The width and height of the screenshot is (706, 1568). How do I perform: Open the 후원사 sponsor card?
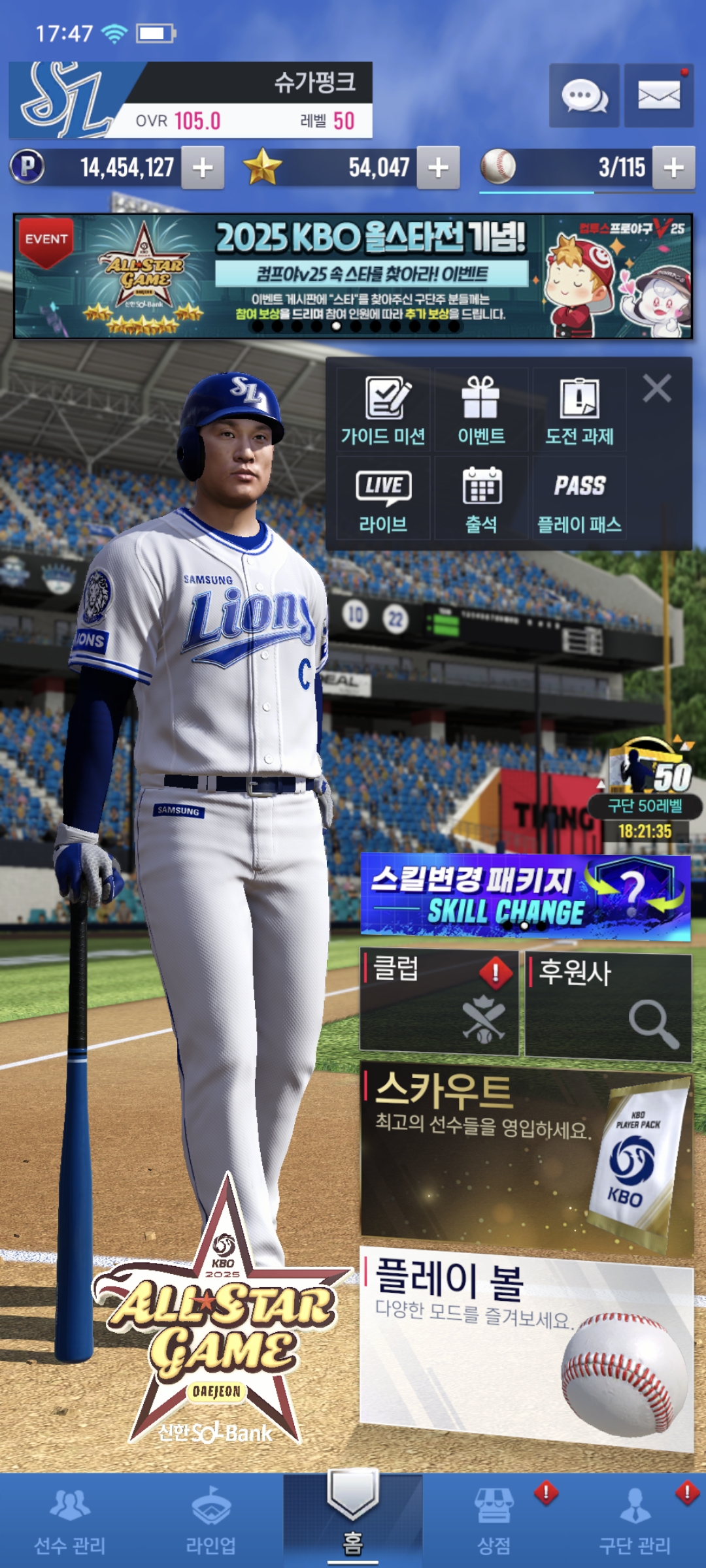point(608,1005)
